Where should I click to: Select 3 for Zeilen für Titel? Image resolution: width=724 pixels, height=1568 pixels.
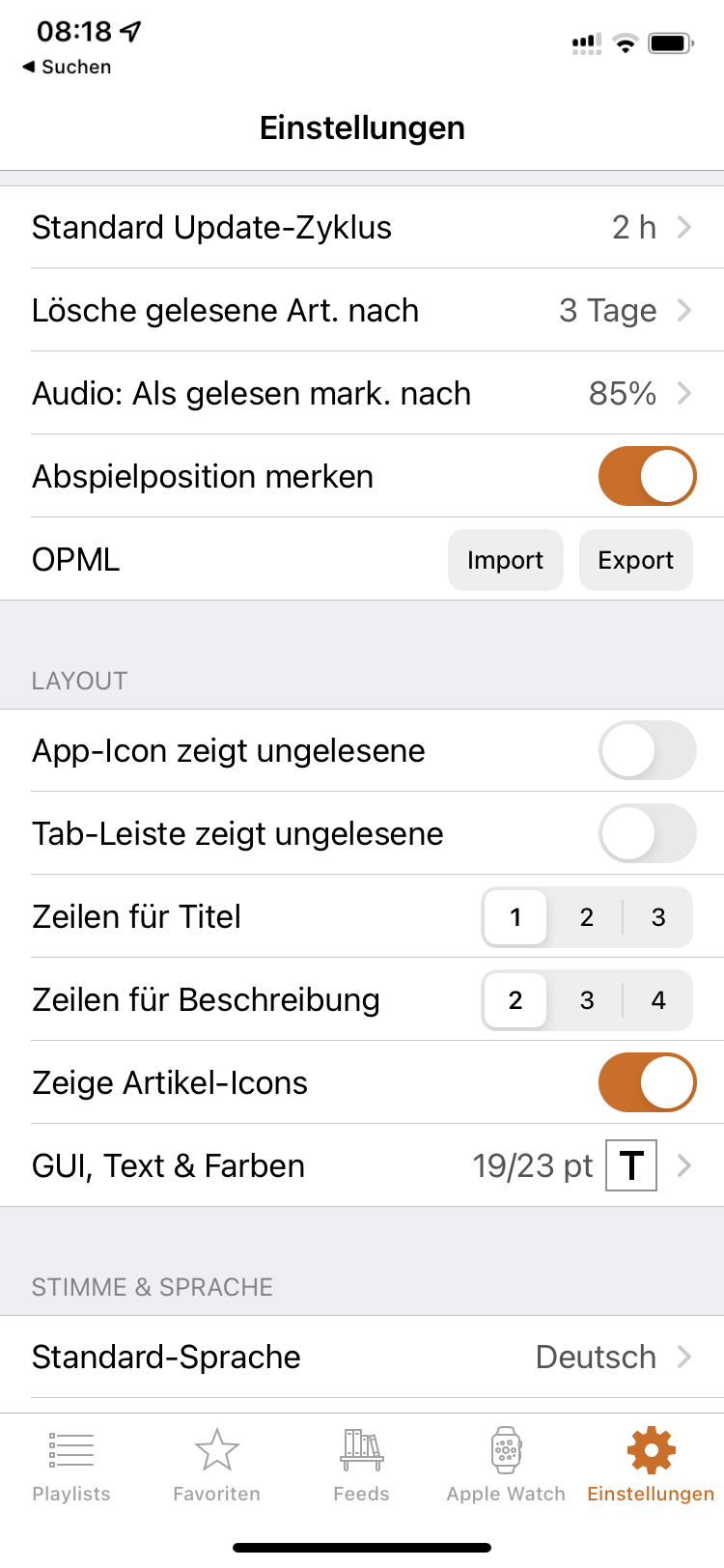click(x=658, y=917)
